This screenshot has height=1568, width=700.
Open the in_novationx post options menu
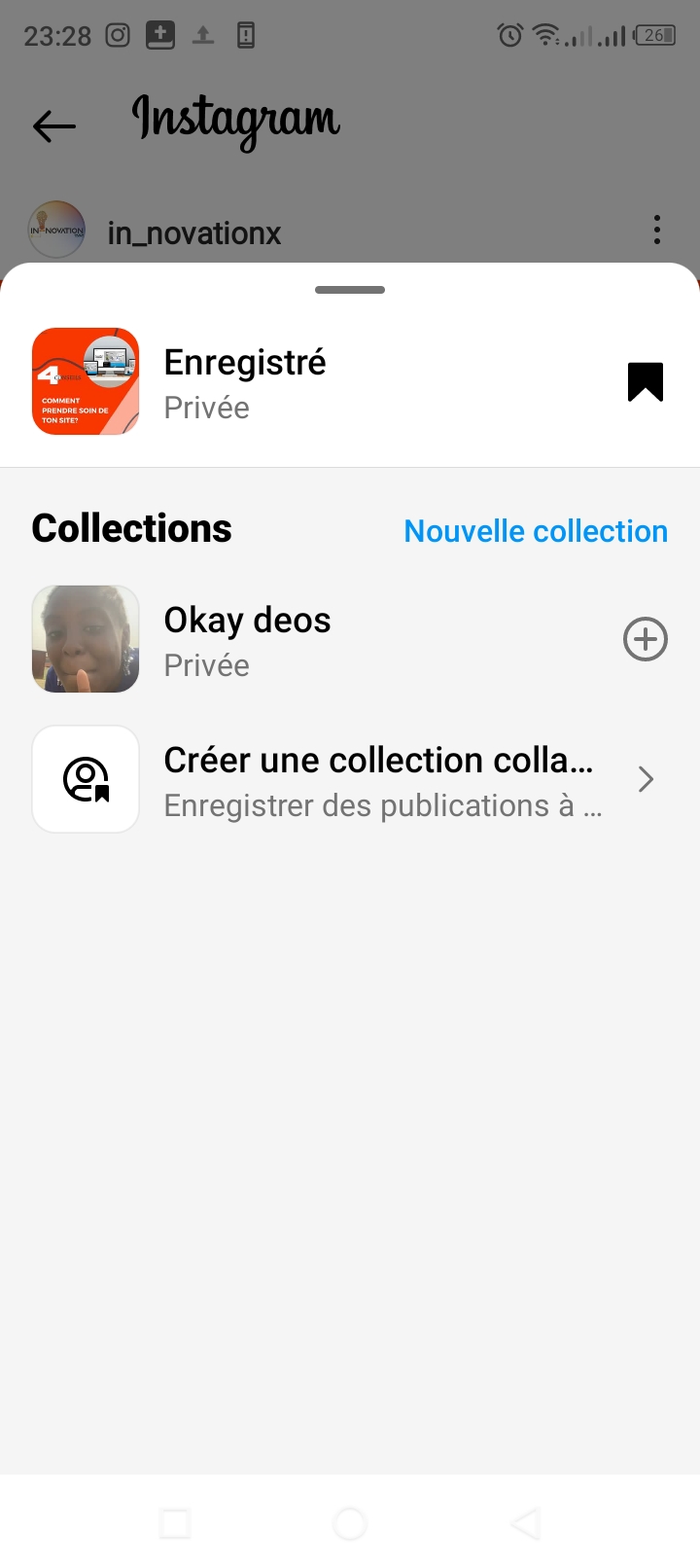pos(657,230)
